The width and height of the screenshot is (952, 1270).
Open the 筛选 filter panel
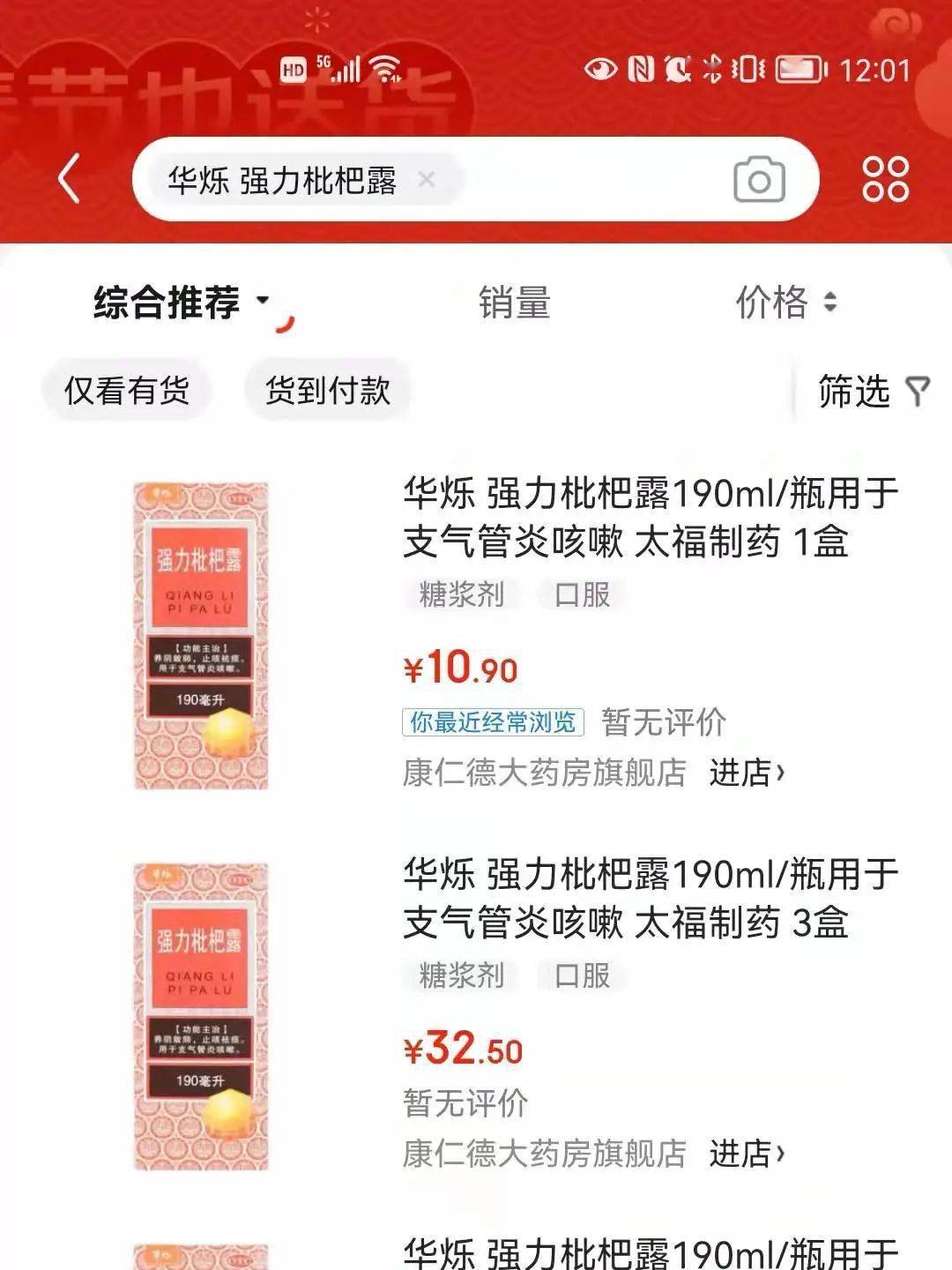click(x=873, y=391)
